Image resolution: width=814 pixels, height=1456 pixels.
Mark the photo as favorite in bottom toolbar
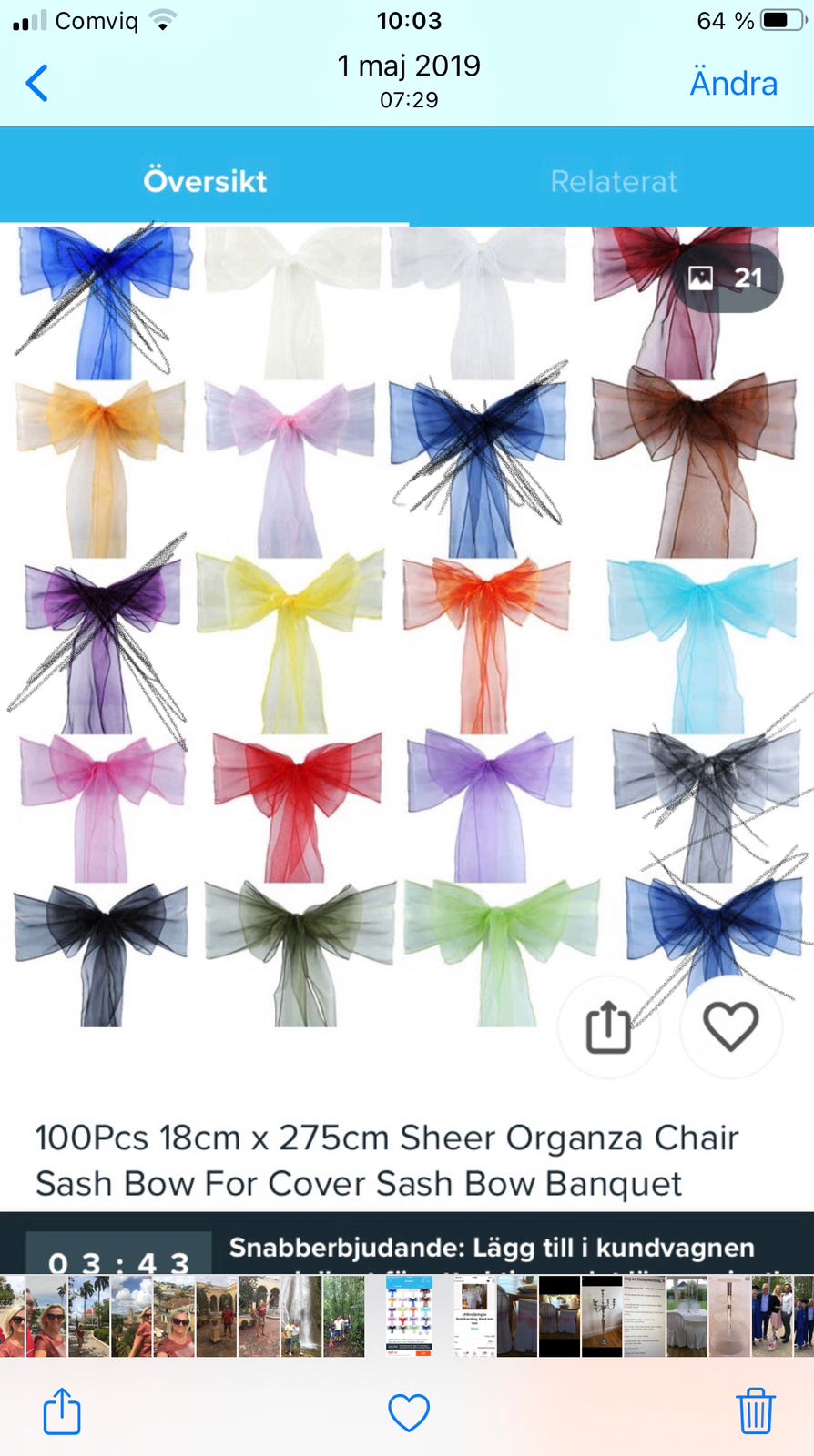408,1411
